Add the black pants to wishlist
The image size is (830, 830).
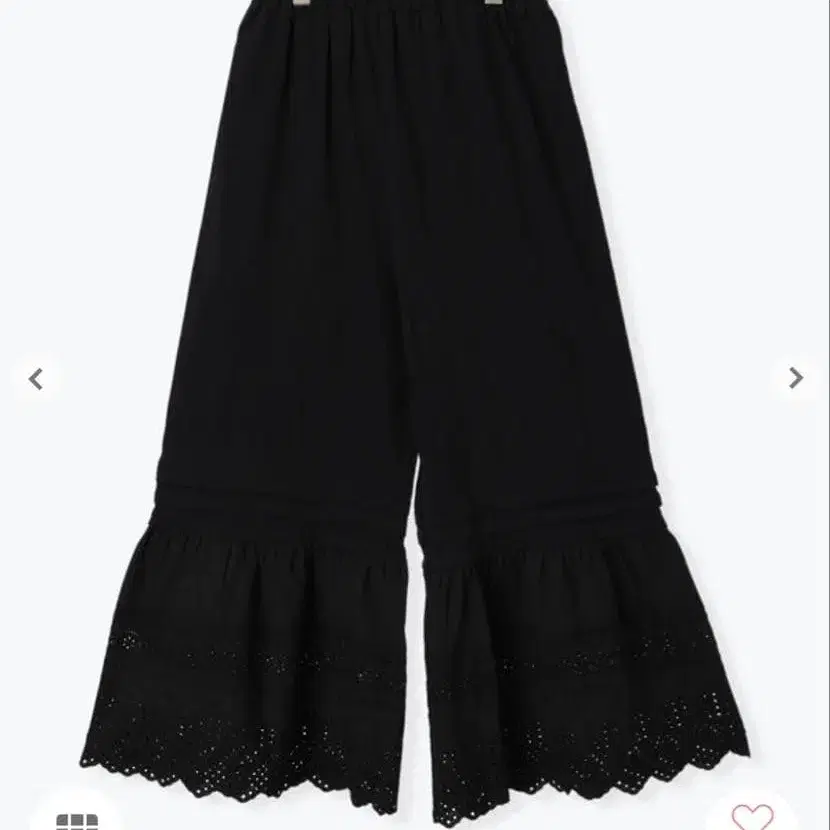point(751,817)
